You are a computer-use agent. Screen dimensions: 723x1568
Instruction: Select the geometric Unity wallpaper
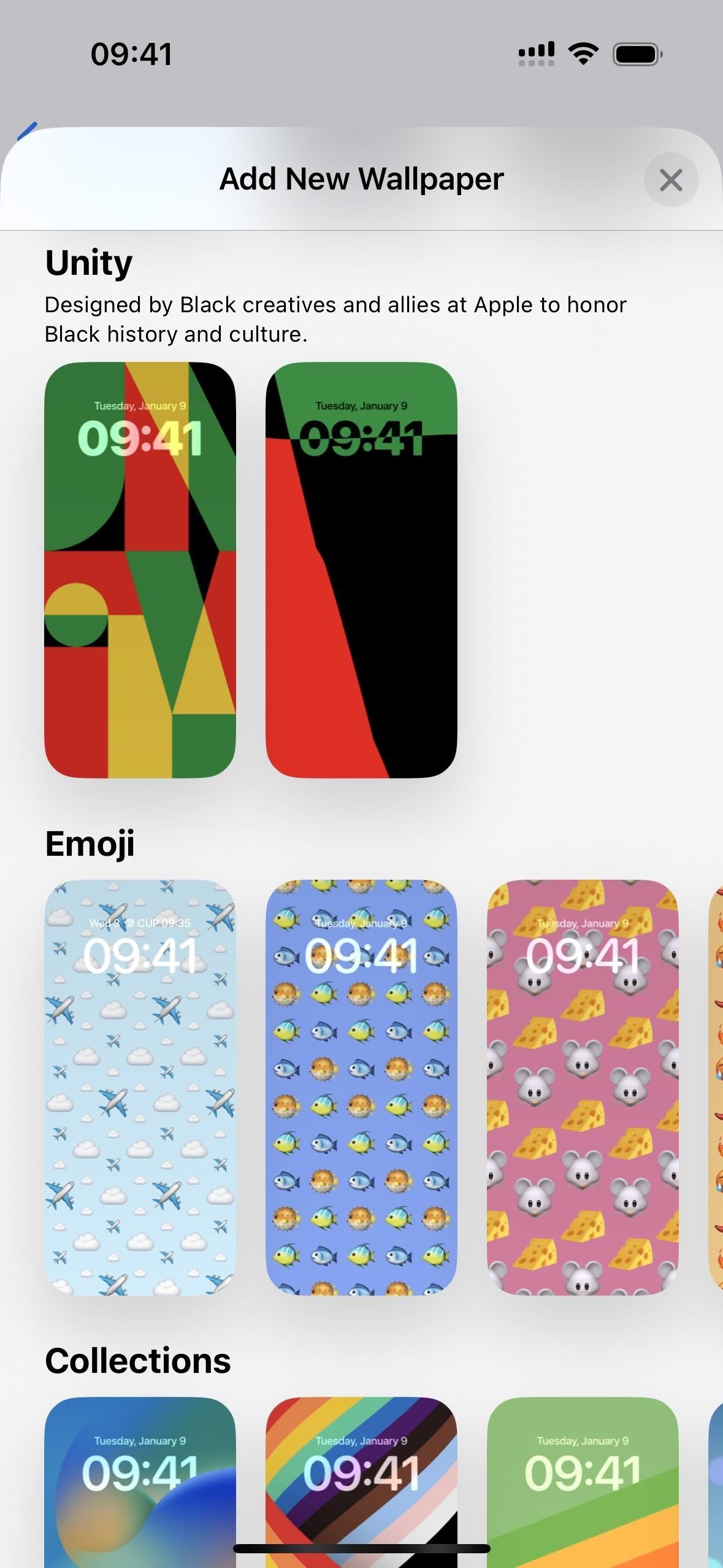click(x=140, y=571)
